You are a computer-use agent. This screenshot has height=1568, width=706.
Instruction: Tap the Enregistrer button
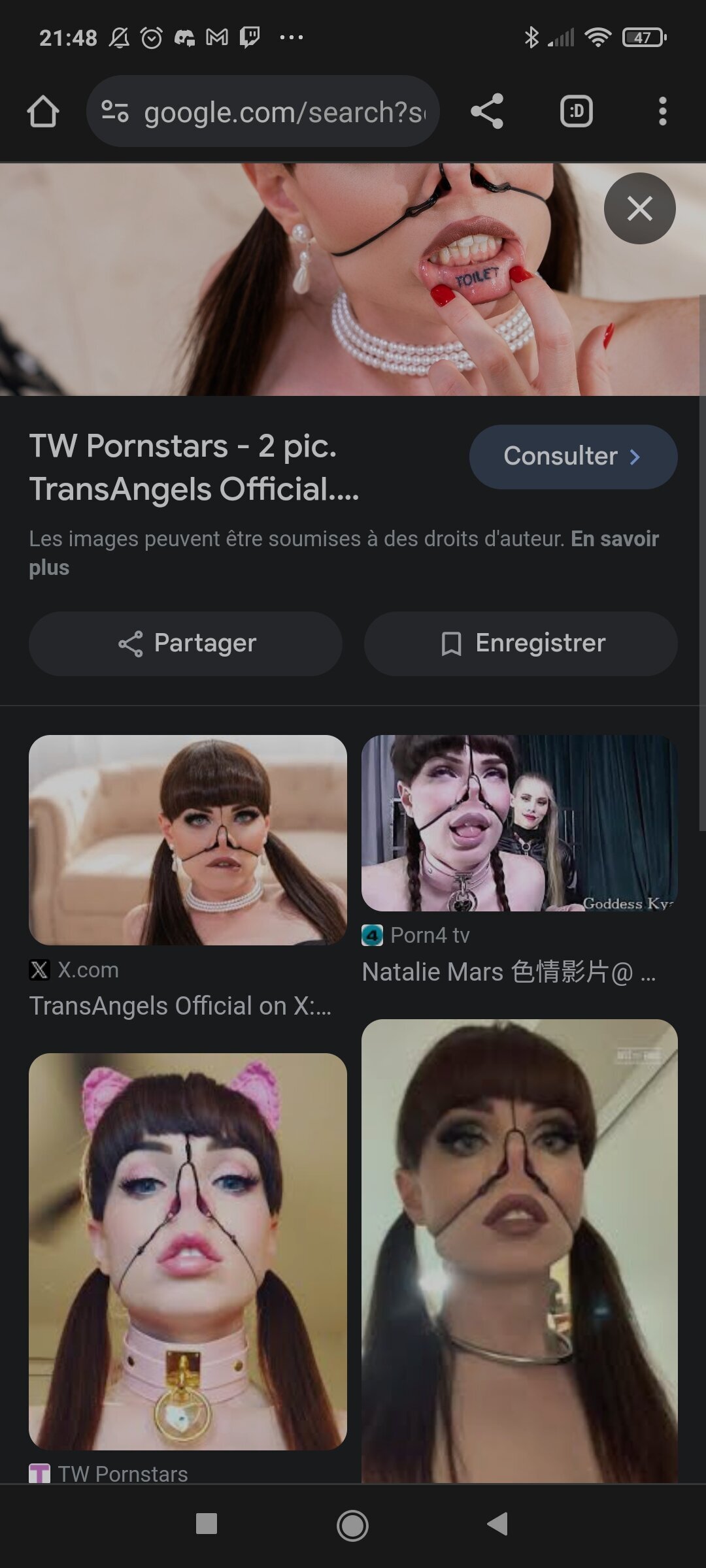click(x=520, y=644)
